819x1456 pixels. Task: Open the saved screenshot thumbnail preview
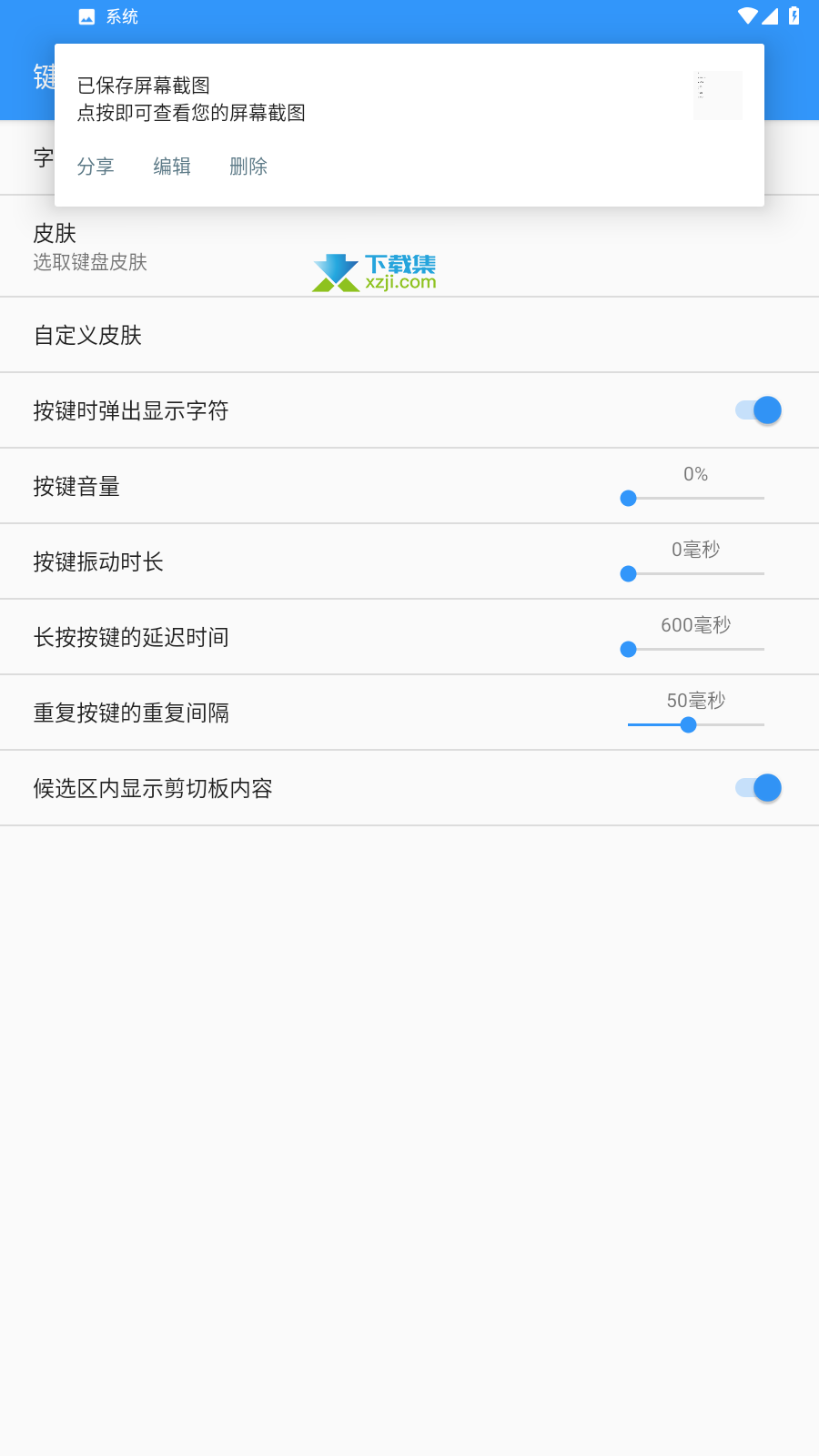(718, 96)
